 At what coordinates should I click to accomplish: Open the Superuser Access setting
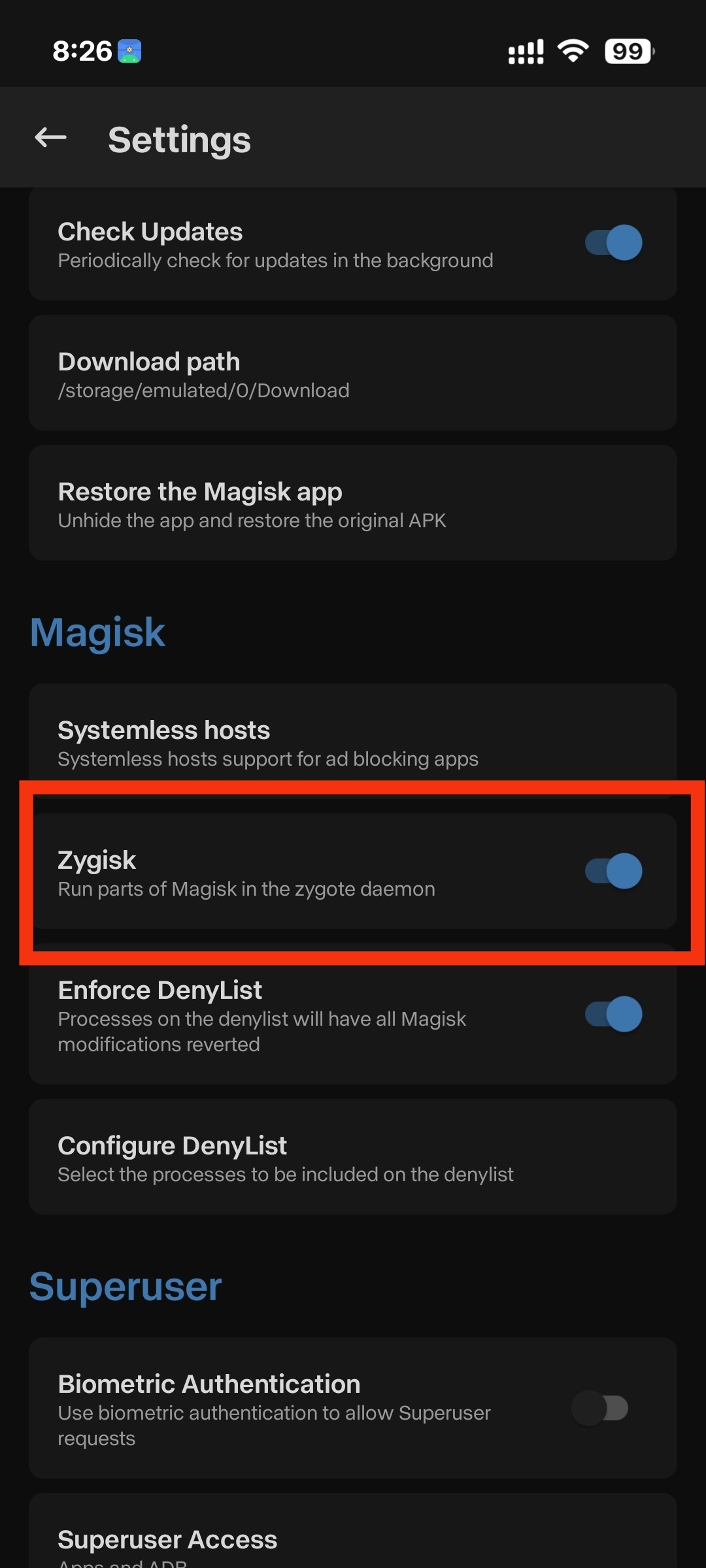352,1531
